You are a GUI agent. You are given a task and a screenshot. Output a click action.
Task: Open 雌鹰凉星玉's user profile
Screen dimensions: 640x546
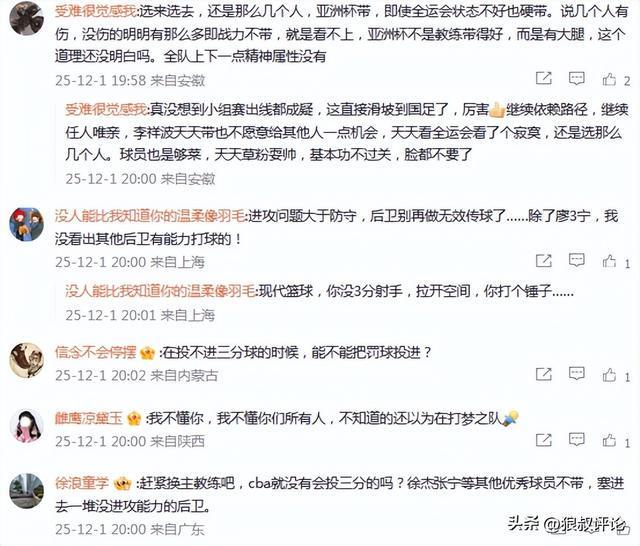[25, 425]
